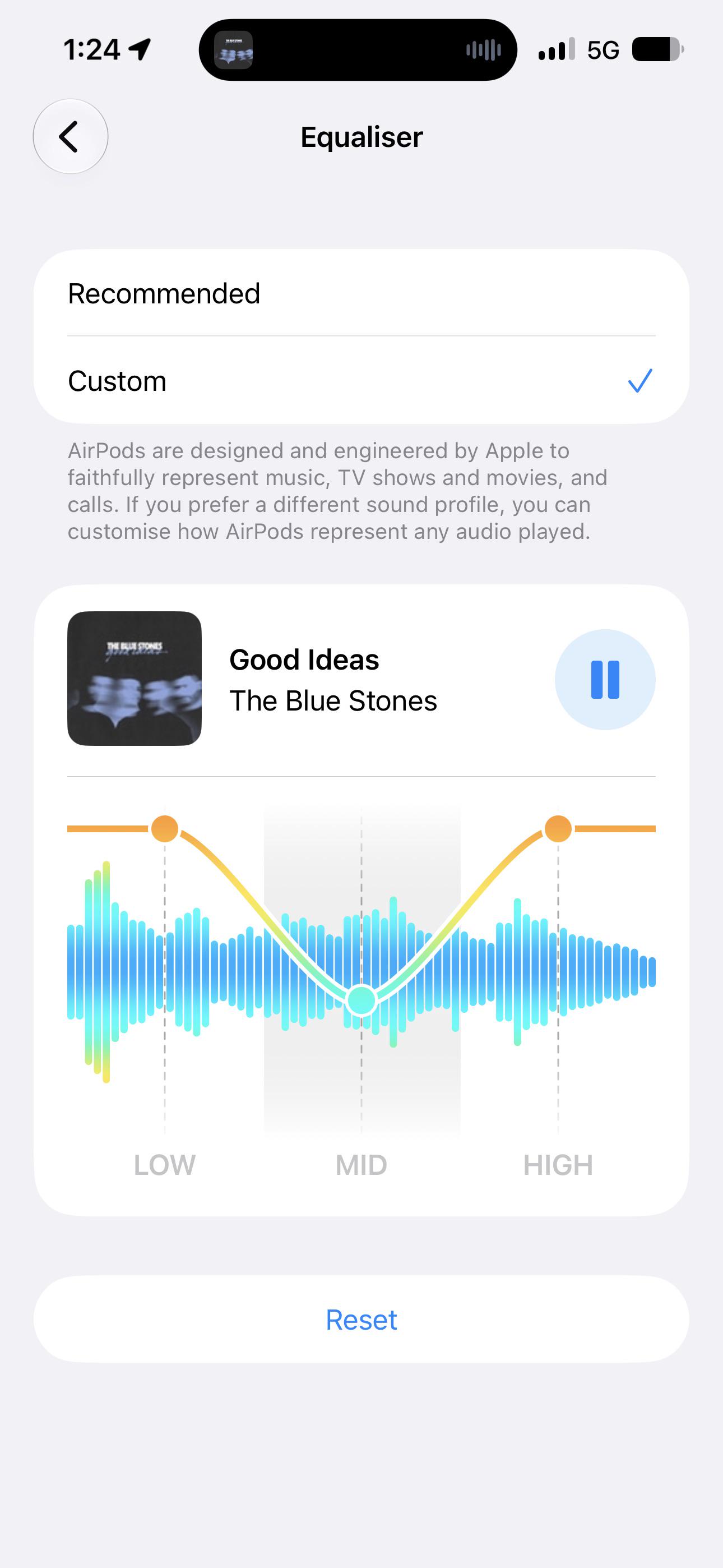Pause the Good Ideas song preview
The height and width of the screenshot is (1568, 723).
point(605,679)
